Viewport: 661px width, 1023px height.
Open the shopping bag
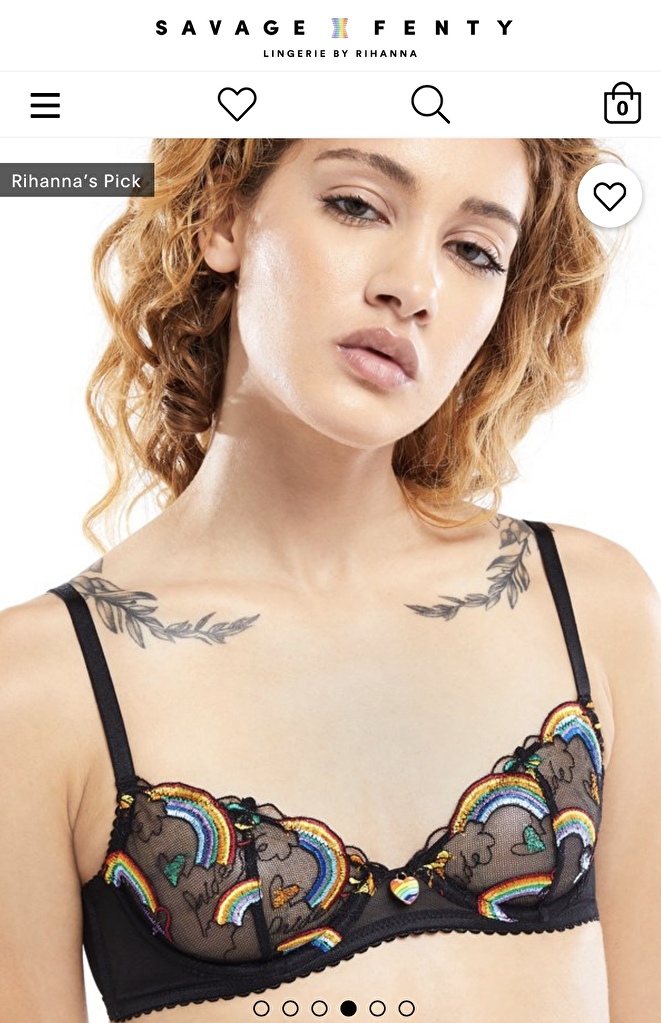(622, 104)
